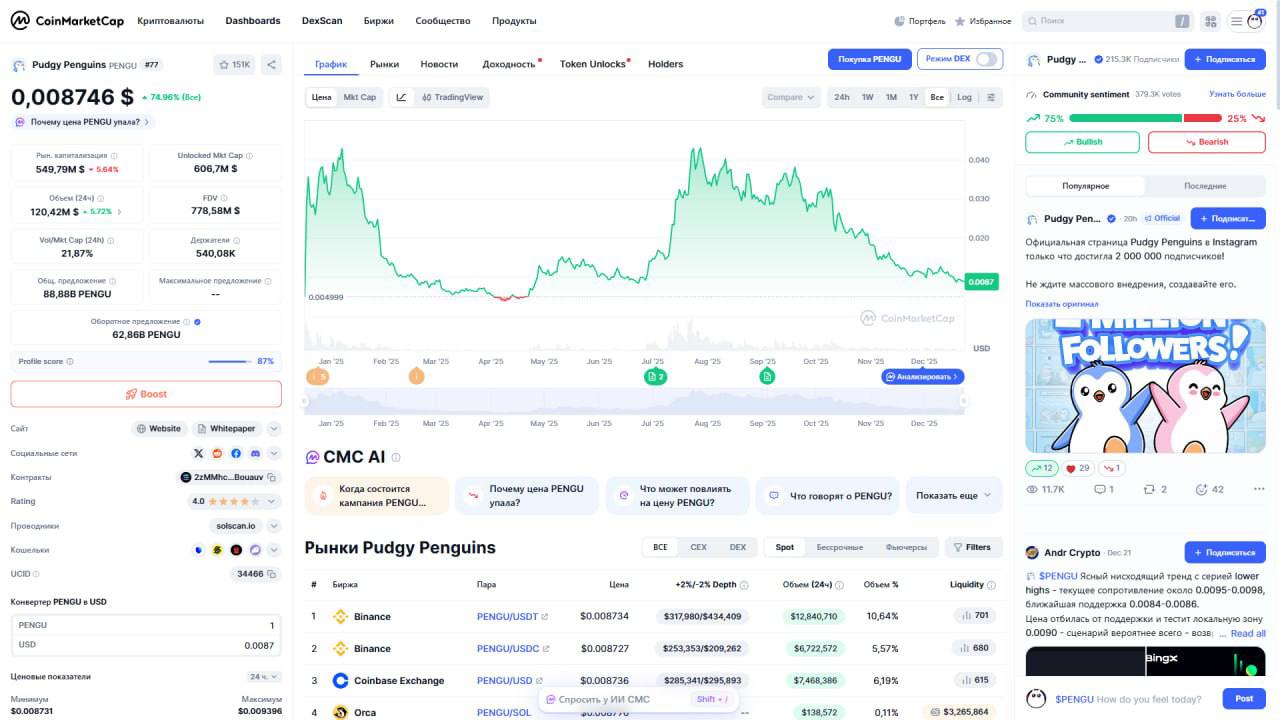Select the 24h chart range
The image size is (1280, 720).
(x=842, y=97)
